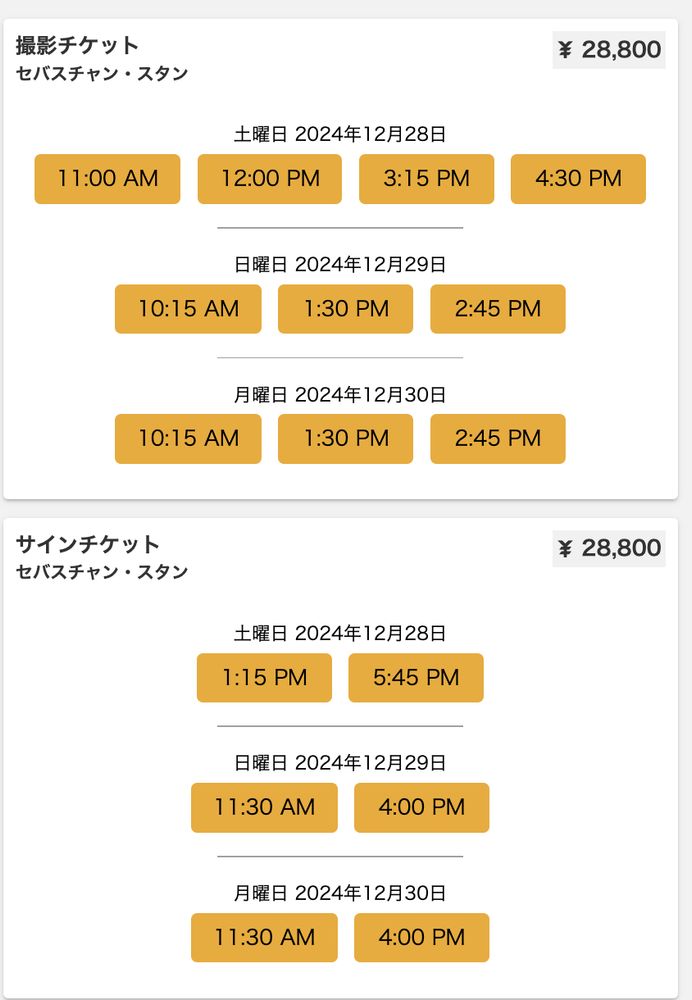The image size is (692, 1000).
Task: Select the 11:00 AM photo ticket slot
Action: 107,179
